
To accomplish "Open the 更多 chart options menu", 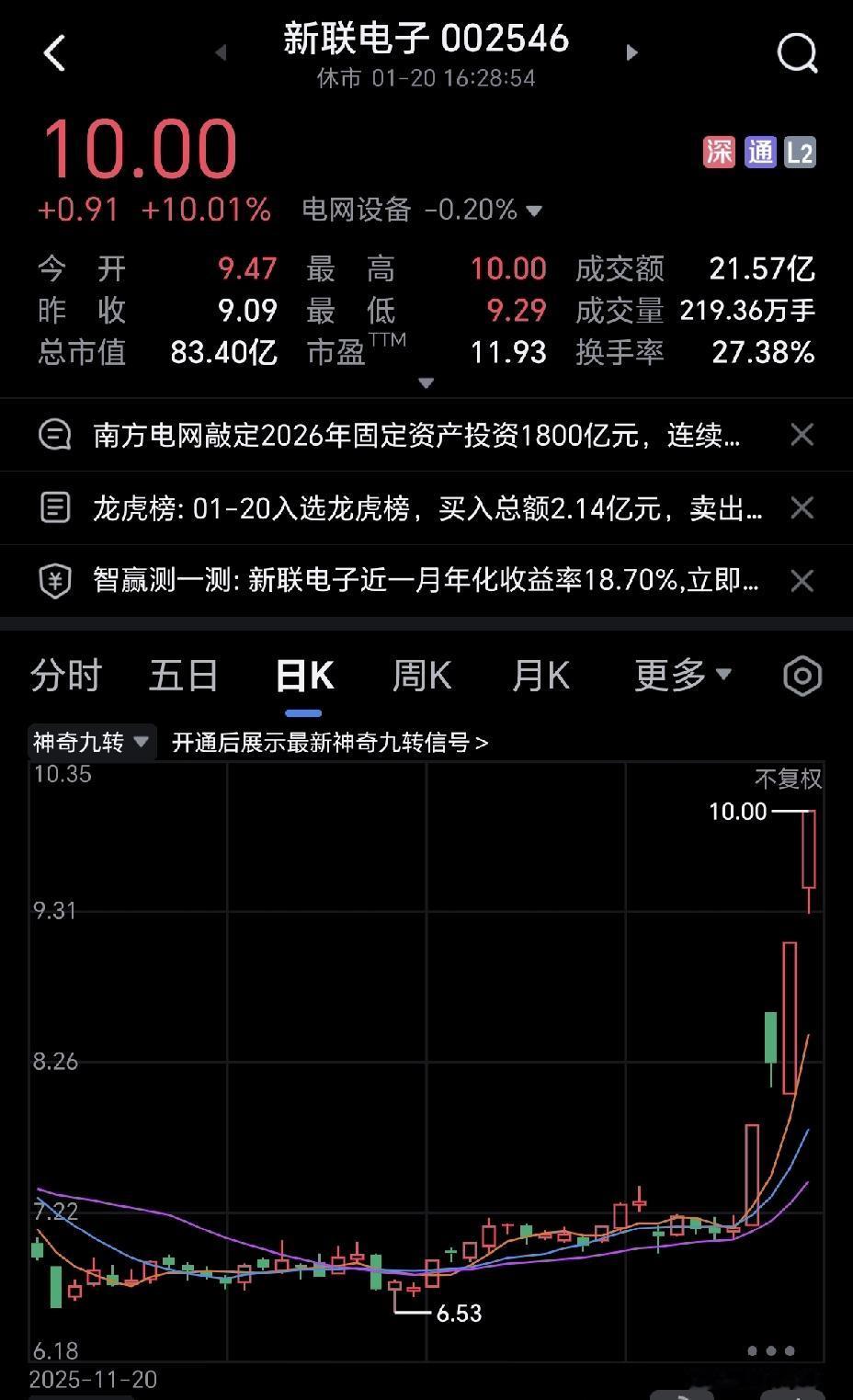I will pos(682,675).
